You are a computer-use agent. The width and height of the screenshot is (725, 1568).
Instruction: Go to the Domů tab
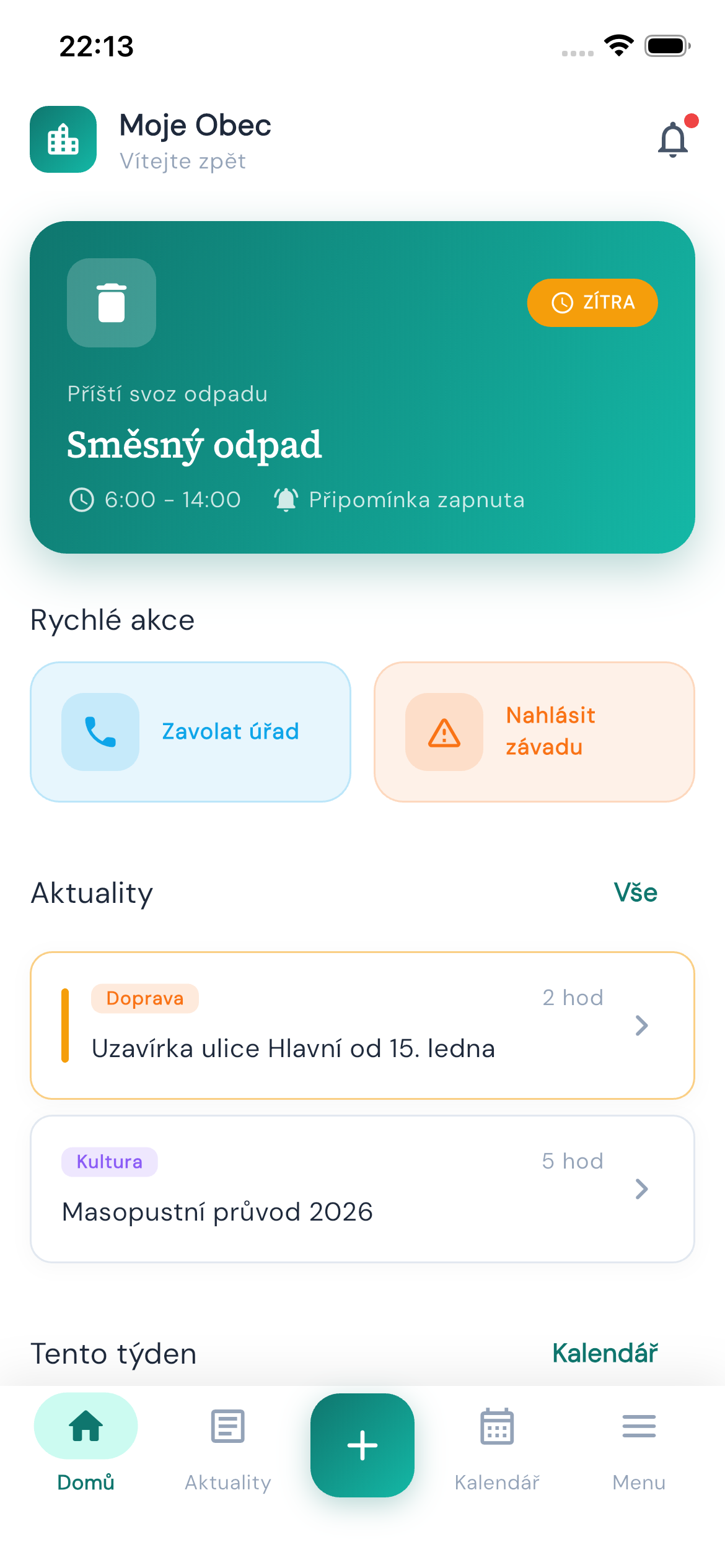tap(86, 1443)
